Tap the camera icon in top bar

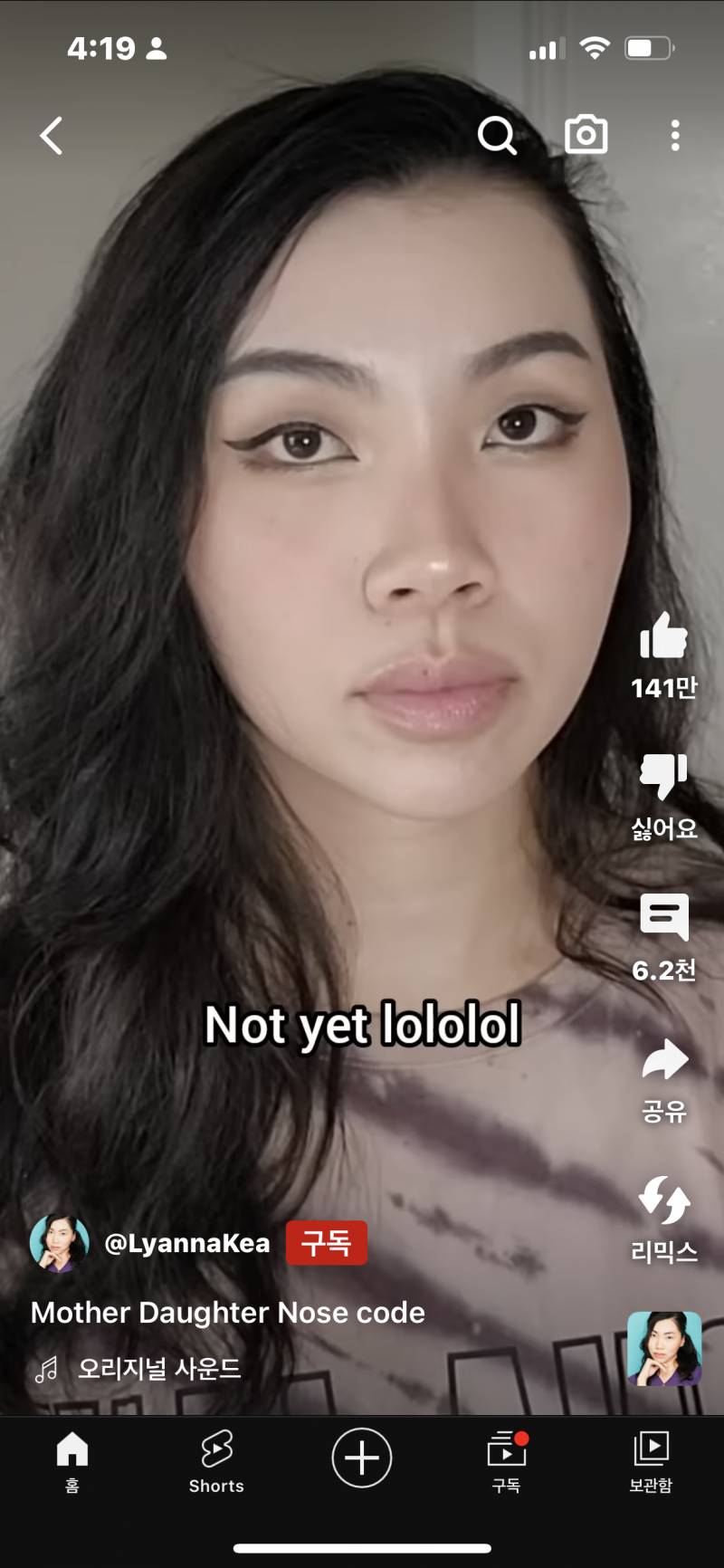click(x=586, y=136)
